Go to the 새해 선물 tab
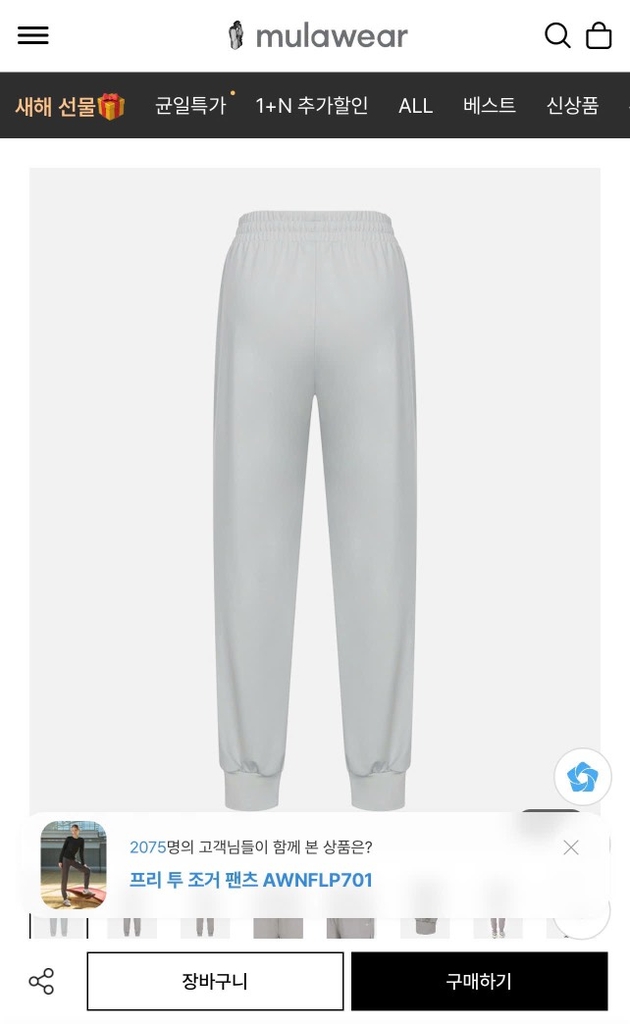The image size is (630, 1024). click(69, 106)
